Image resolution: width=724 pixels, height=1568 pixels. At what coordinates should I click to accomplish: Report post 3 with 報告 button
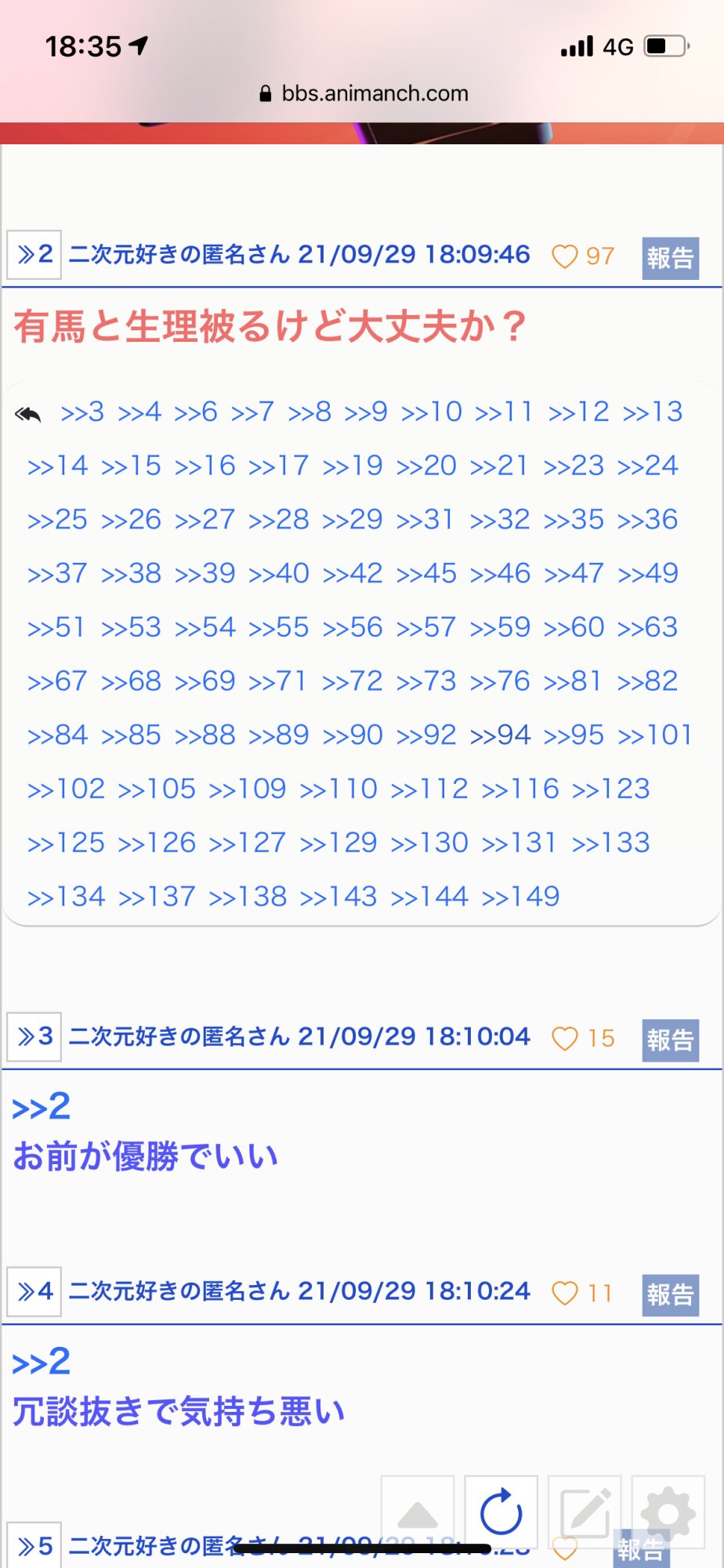[x=670, y=1040]
